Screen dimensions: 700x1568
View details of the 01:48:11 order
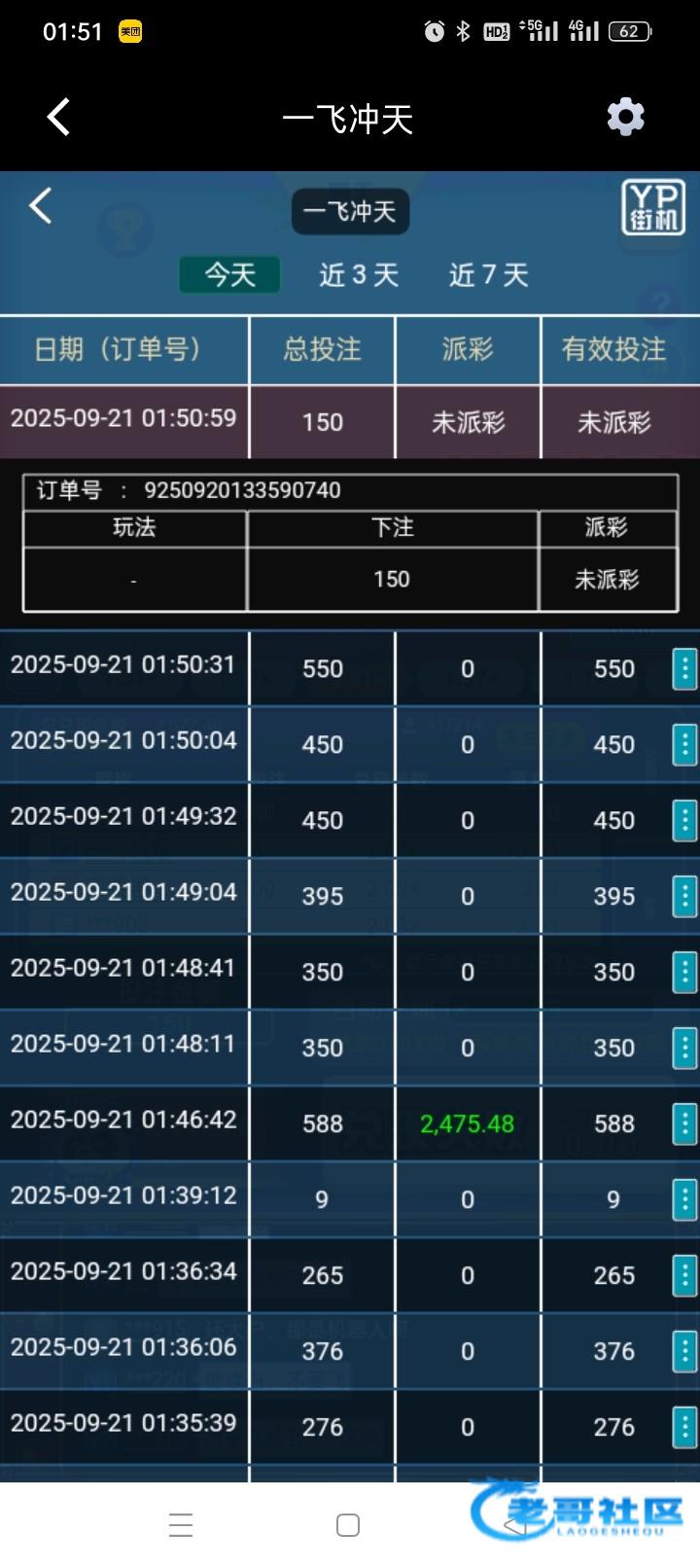pyautogui.click(x=684, y=1048)
